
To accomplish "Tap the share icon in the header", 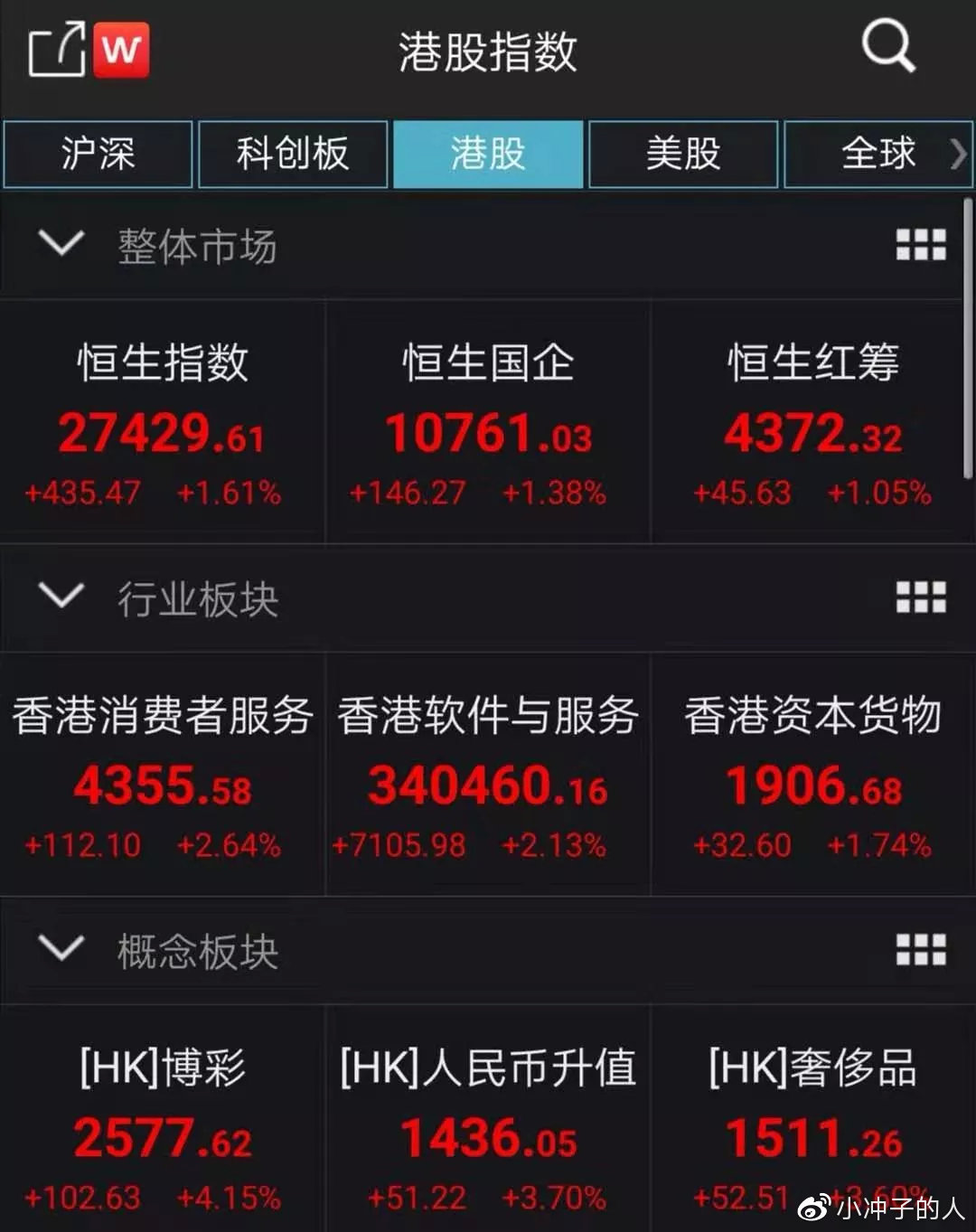I will [x=55, y=52].
